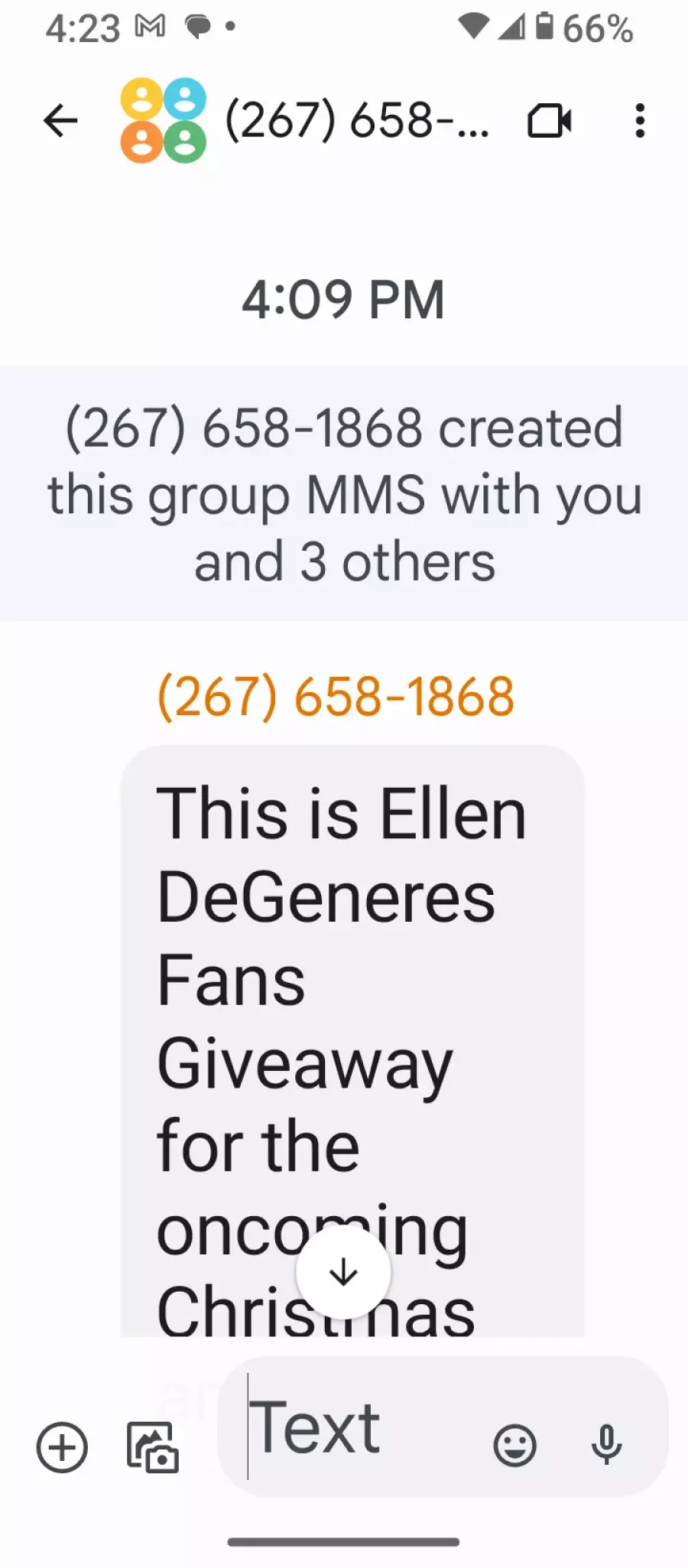Go back to the conversations list

pyautogui.click(x=60, y=120)
